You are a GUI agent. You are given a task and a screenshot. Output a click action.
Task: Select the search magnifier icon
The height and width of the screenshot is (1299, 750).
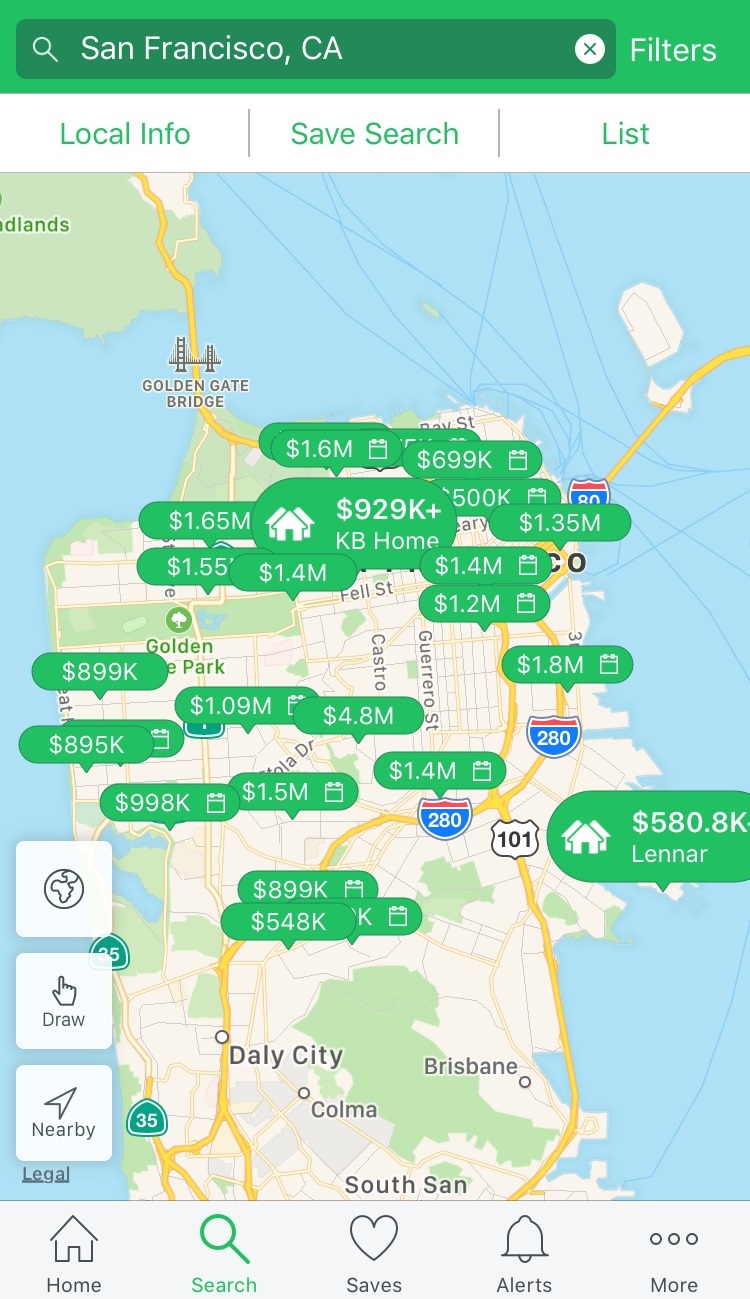tap(44, 48)
